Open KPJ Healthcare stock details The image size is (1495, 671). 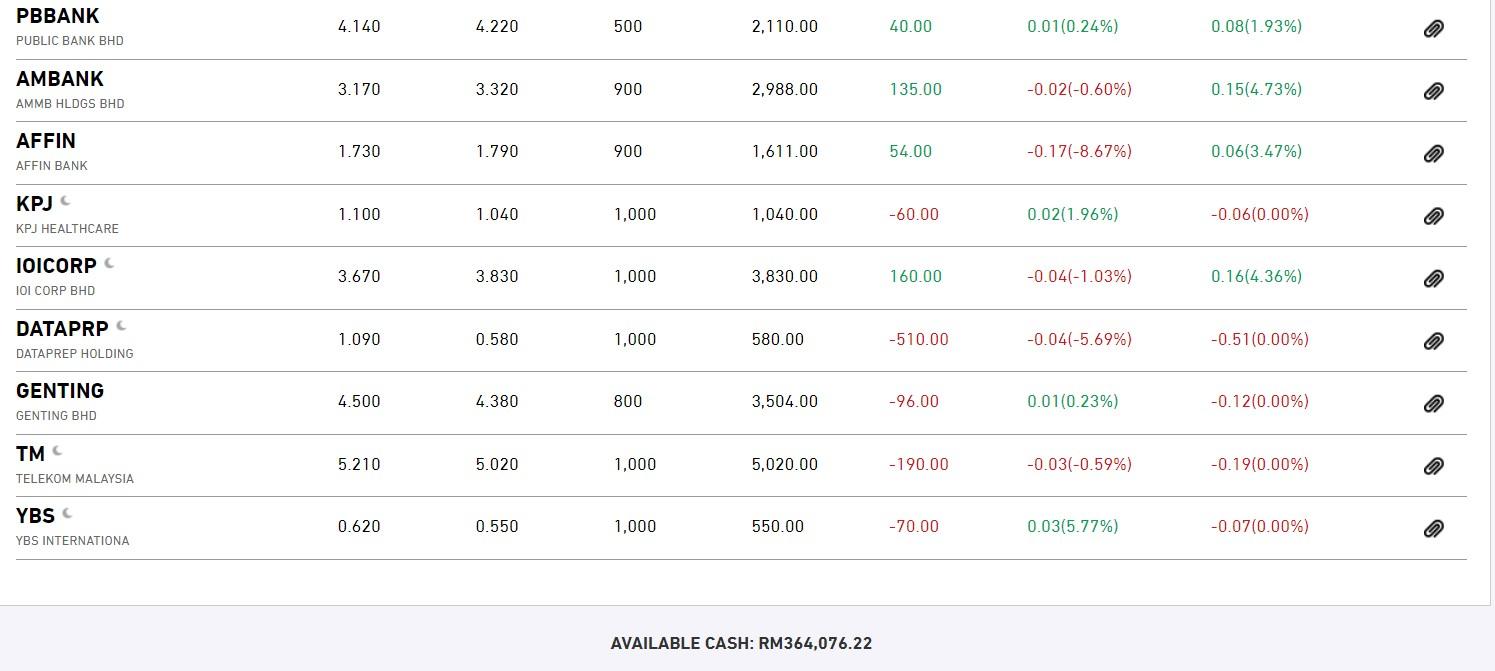(x=35, y=204)
